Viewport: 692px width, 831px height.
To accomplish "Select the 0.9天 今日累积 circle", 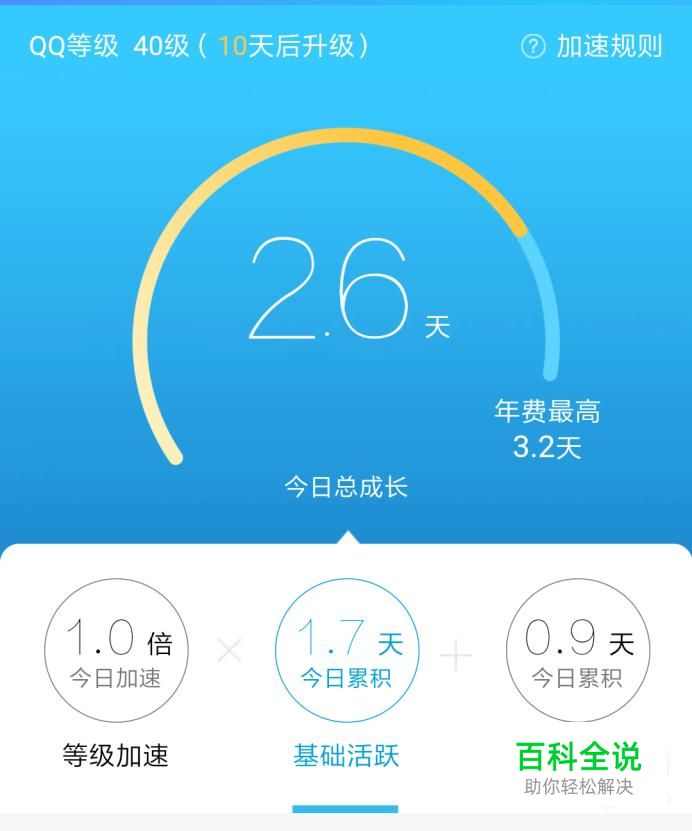I will pos(577,652).
